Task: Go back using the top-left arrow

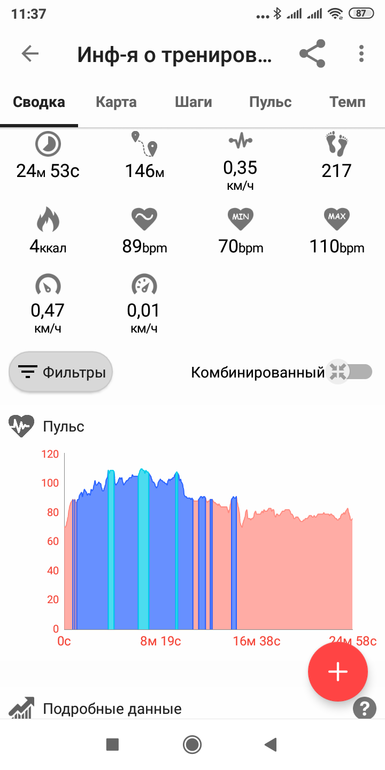Action: [x=30, y=54]
